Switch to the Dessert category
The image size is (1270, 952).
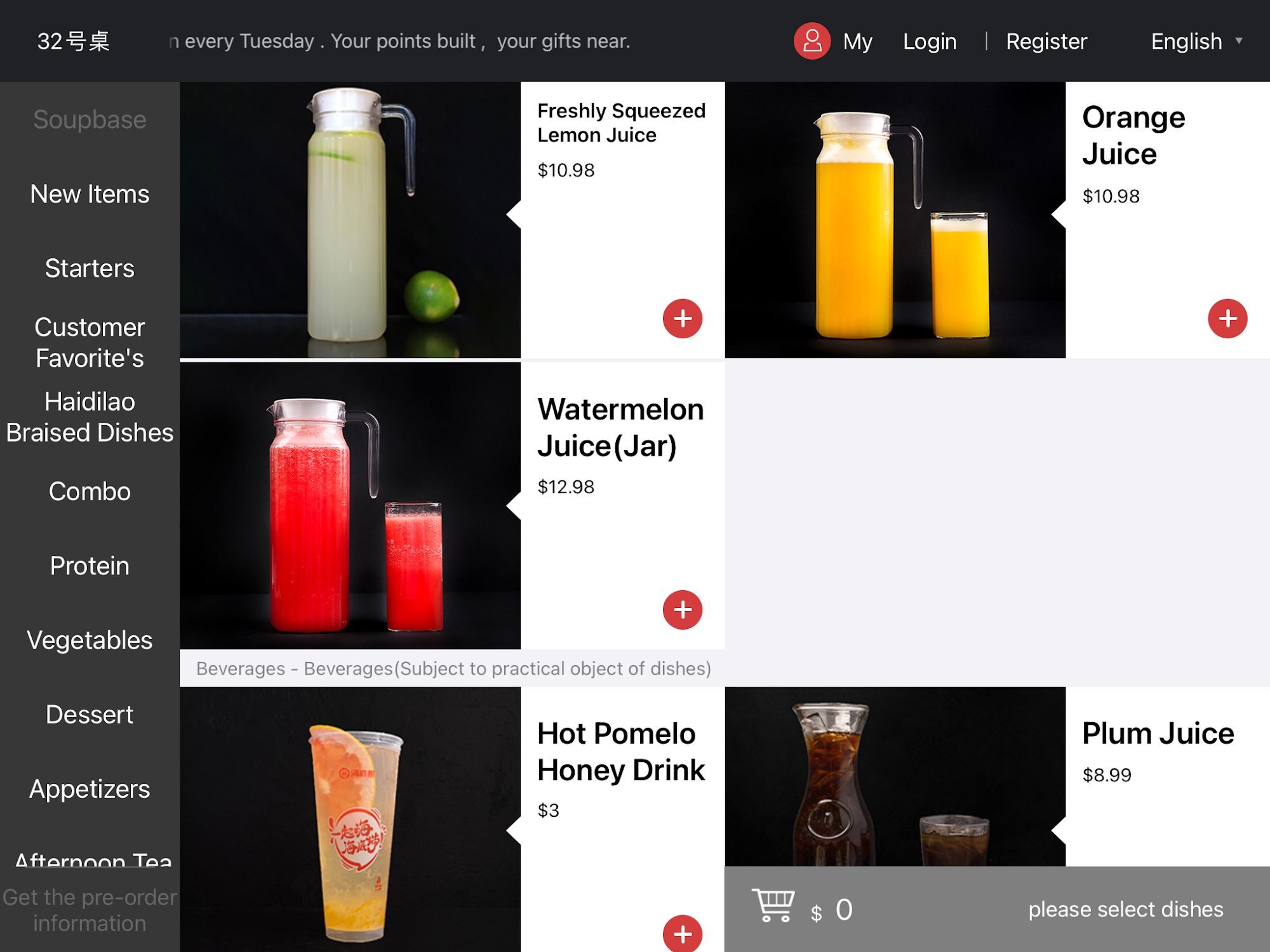point(90,714)
